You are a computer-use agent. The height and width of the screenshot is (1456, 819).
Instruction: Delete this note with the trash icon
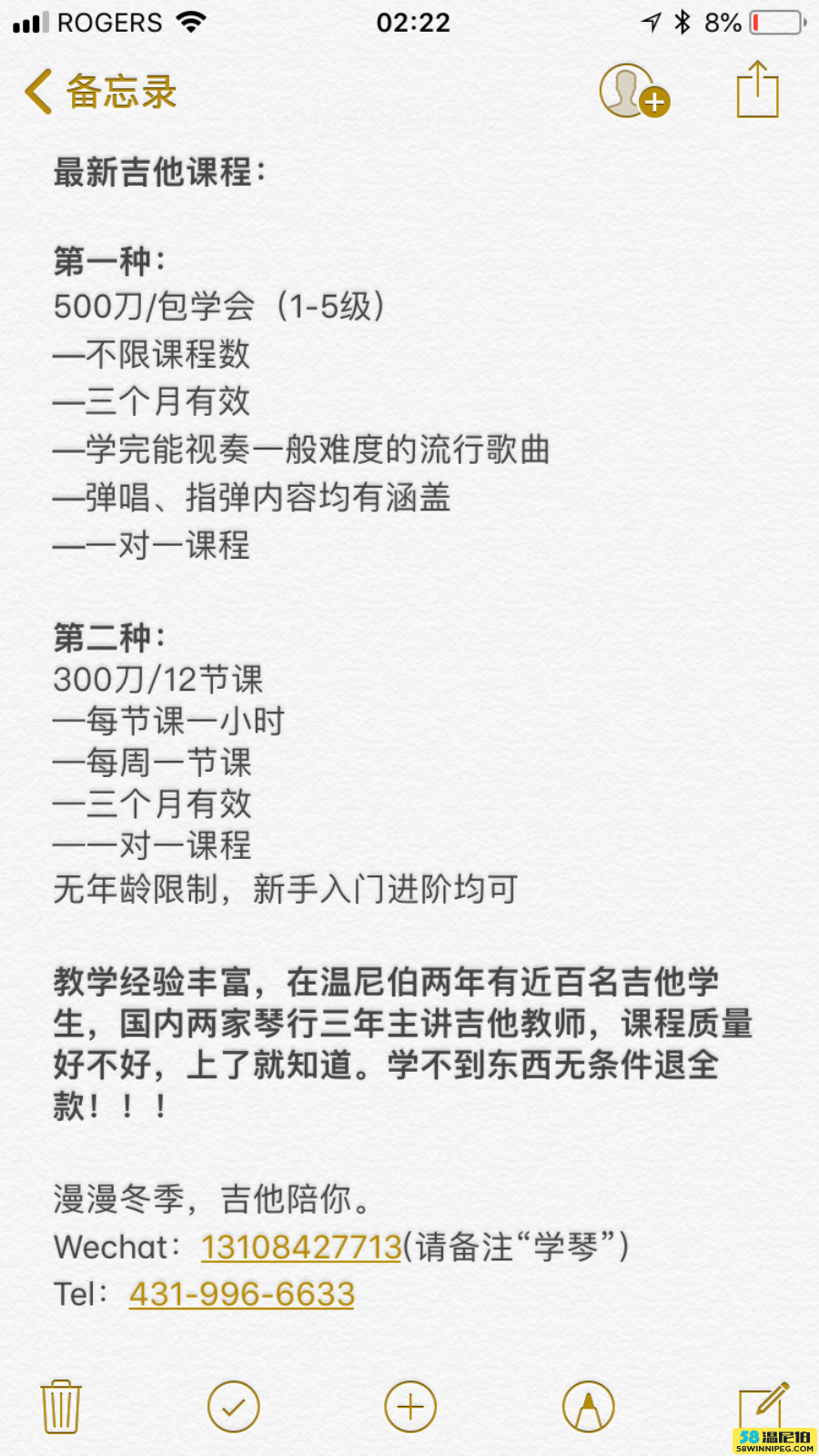pyautogui.click(x=61, y=1407)
